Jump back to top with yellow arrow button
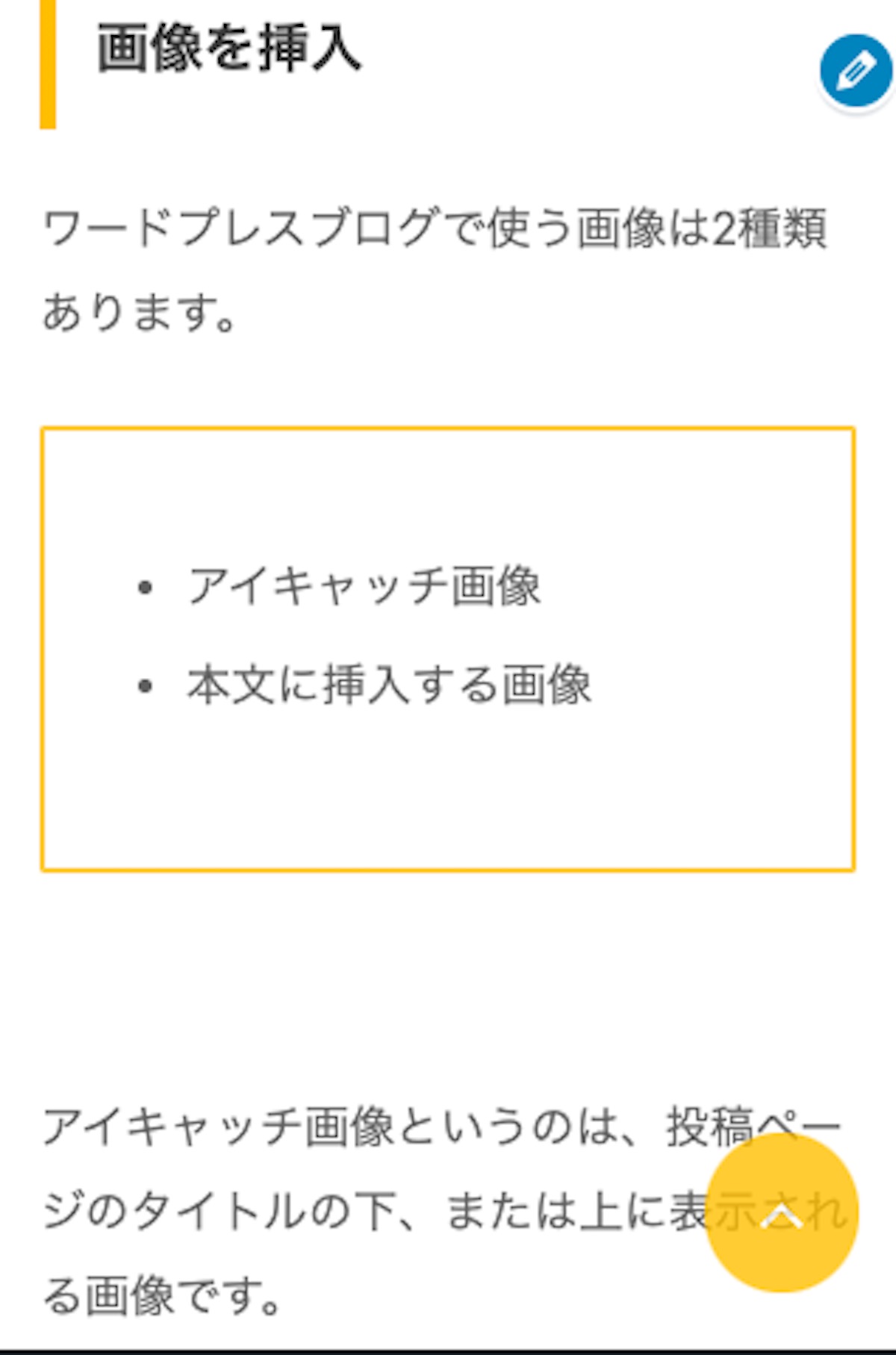 coord(781,1215)
